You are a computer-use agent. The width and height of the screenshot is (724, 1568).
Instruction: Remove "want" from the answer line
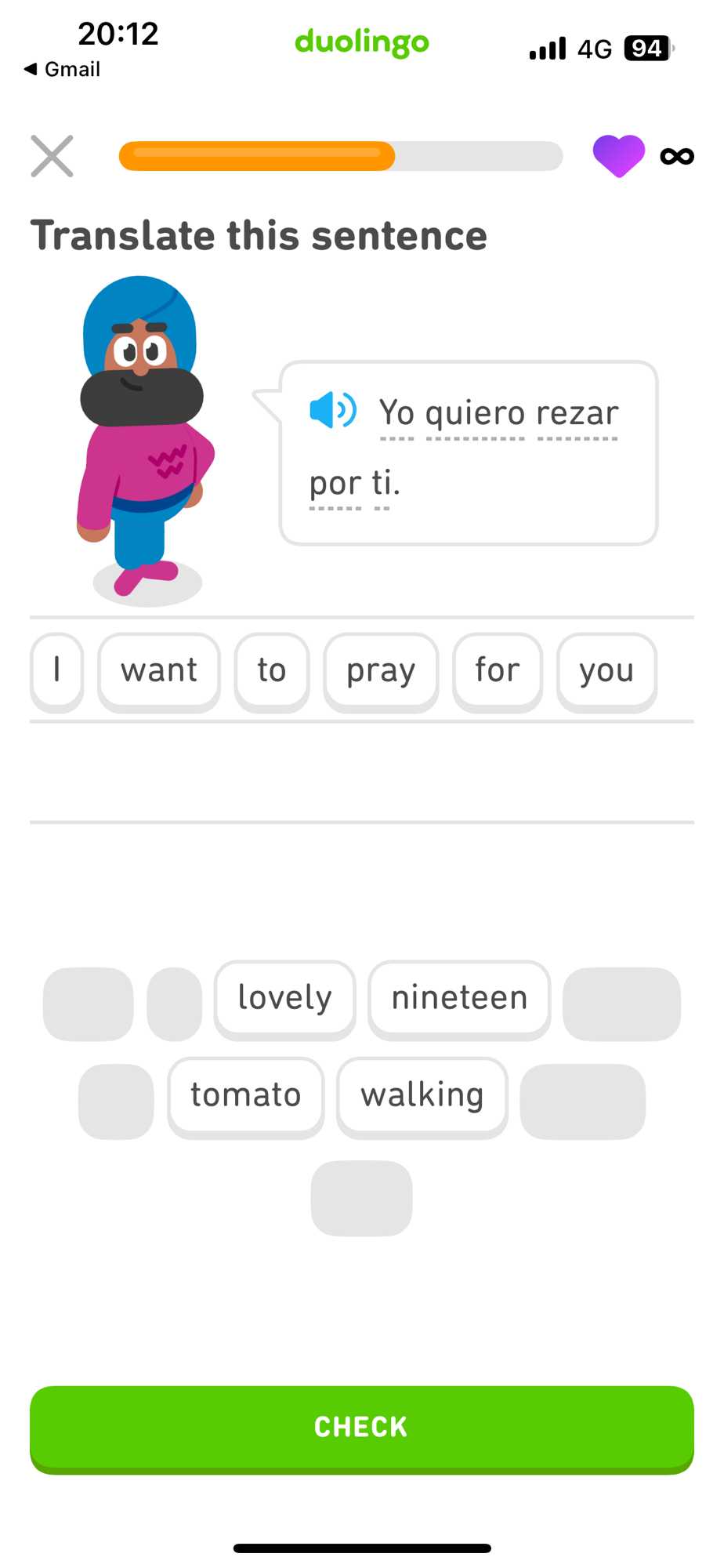tap(159, 671)
